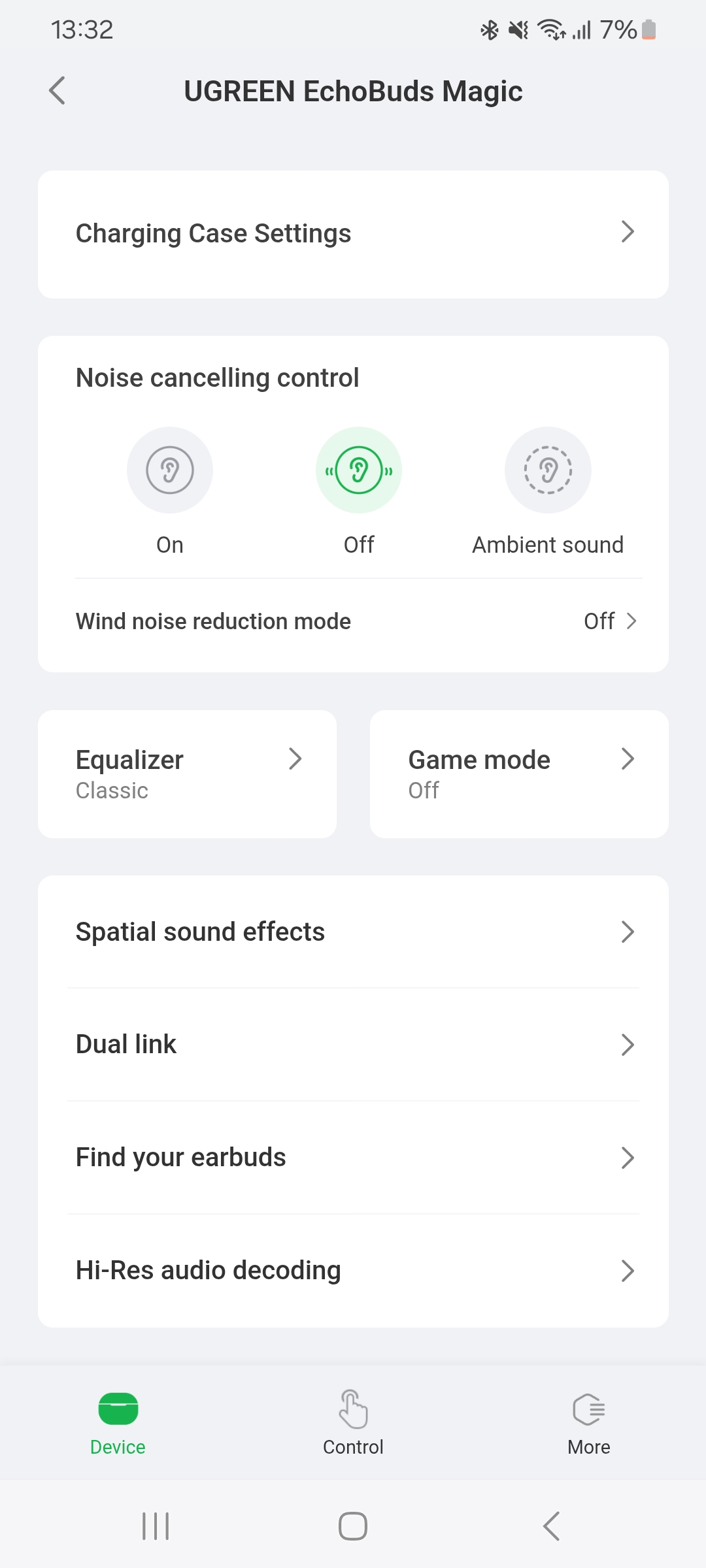Tap the system home button
Viewport: 706px width, 1568px height.
pos(353,1526)
